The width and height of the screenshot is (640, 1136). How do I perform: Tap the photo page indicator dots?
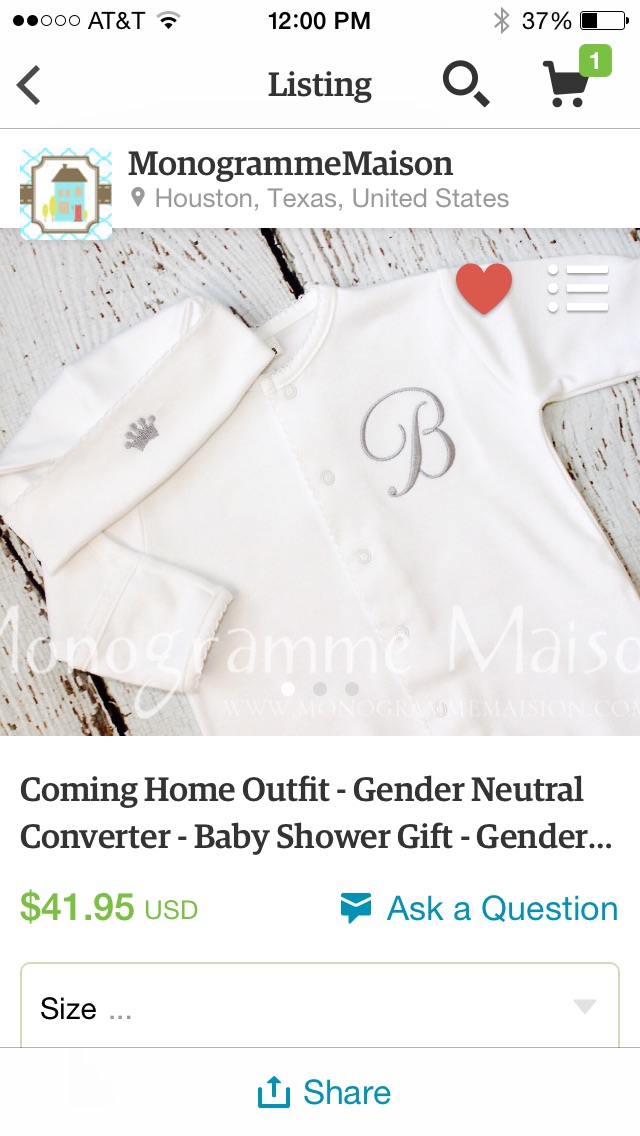tap(319, 688)
